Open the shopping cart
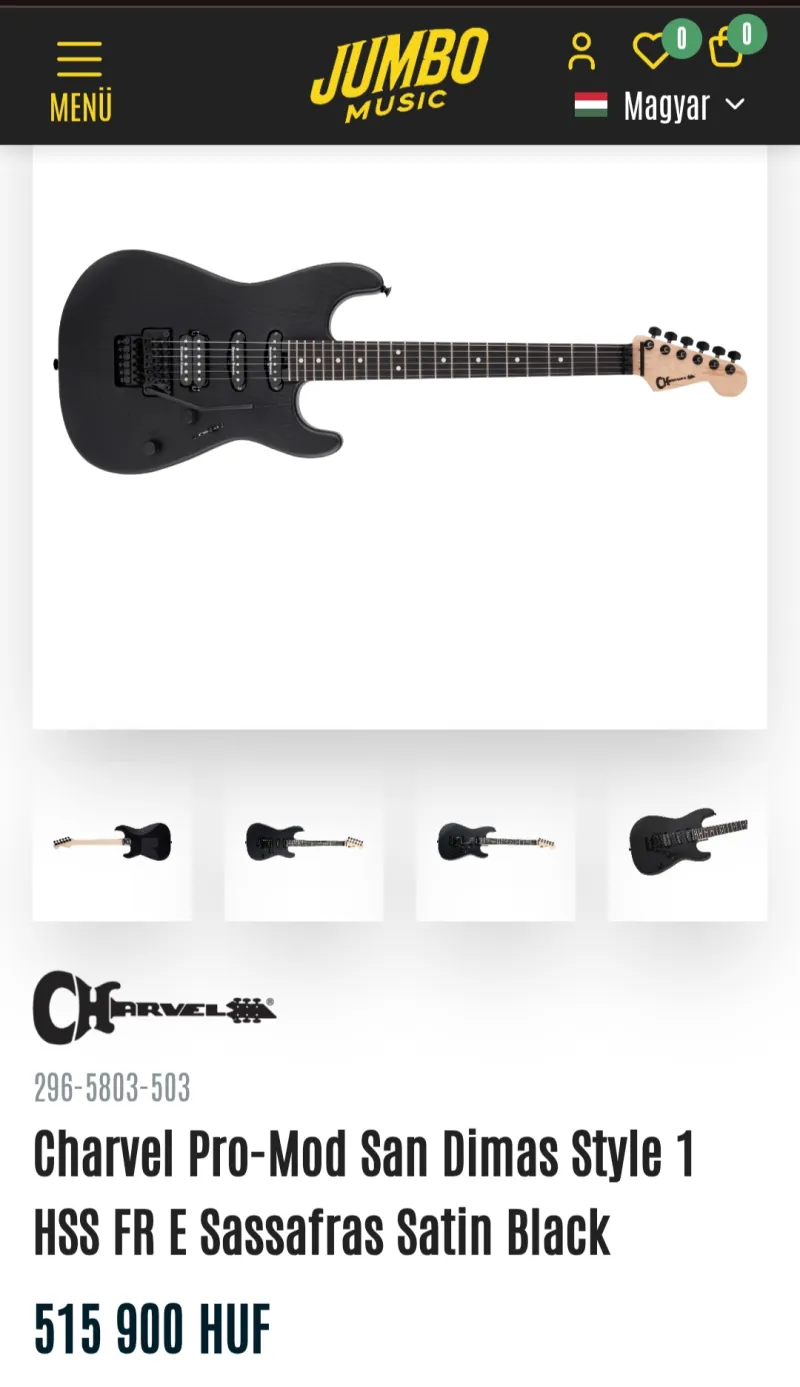This screenshot has height=1387, width=800. point(726,49)
